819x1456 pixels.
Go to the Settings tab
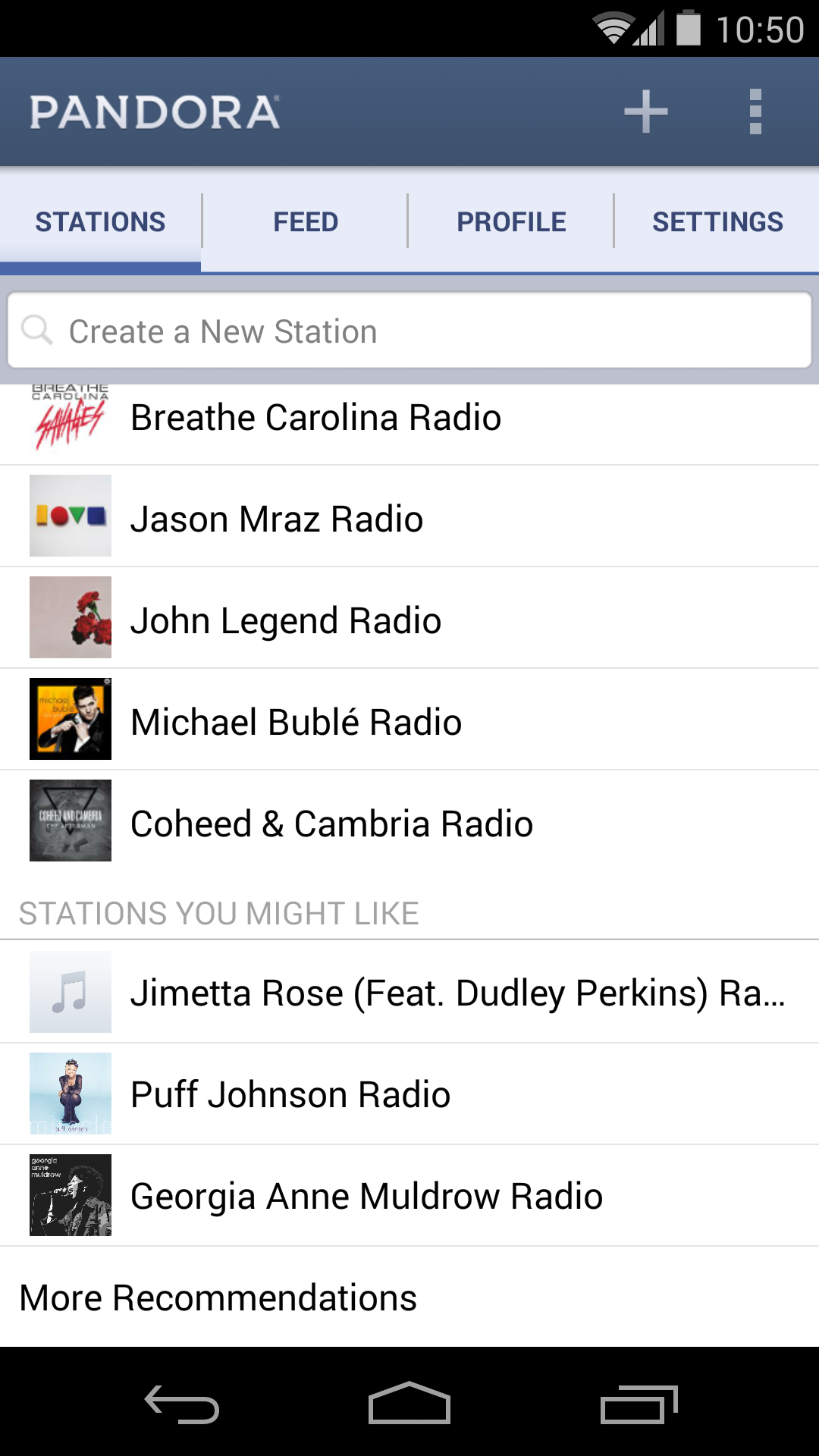click(x=717, y=221)
